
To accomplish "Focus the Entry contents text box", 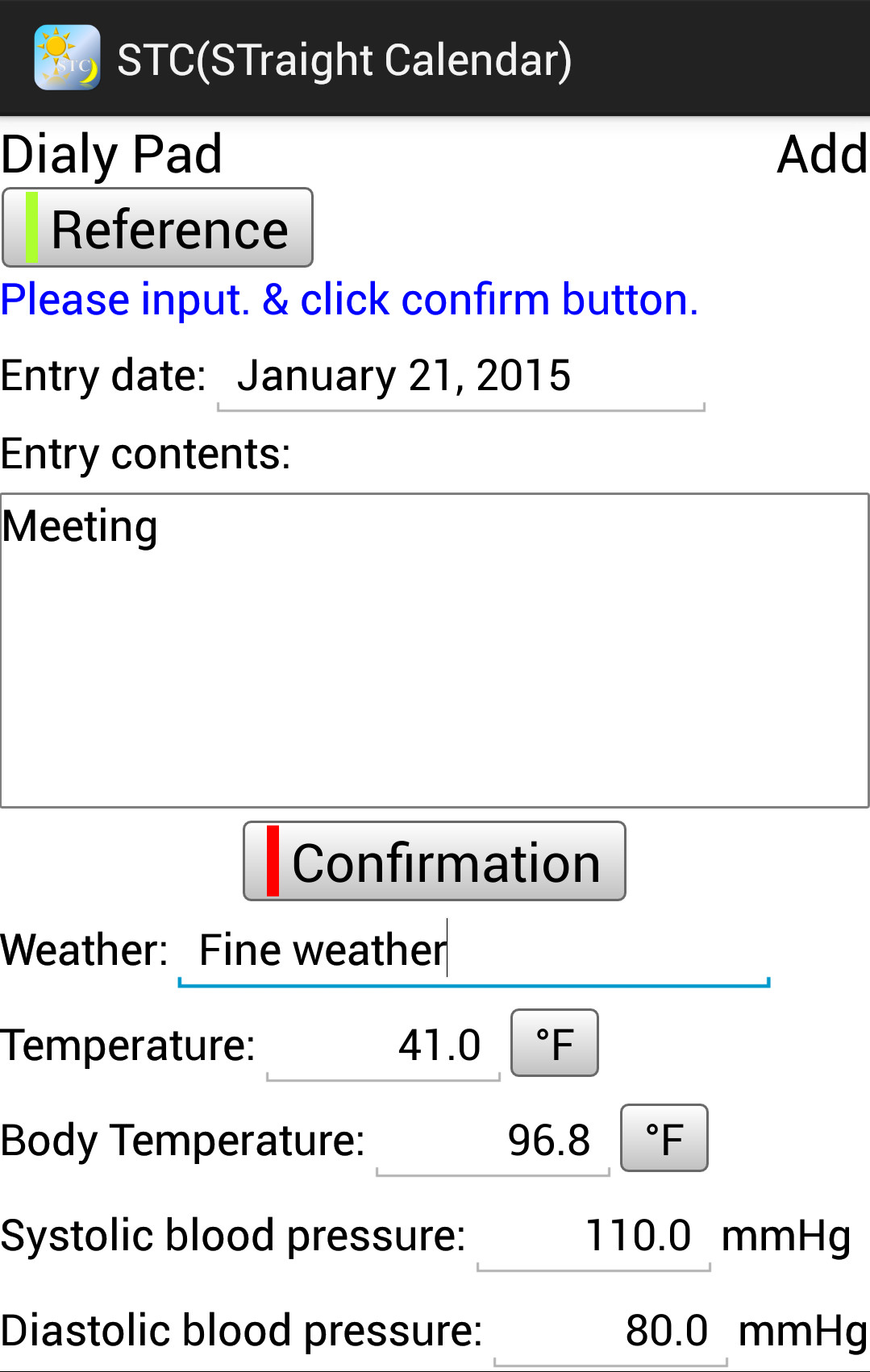I will (x=434, y=650).
